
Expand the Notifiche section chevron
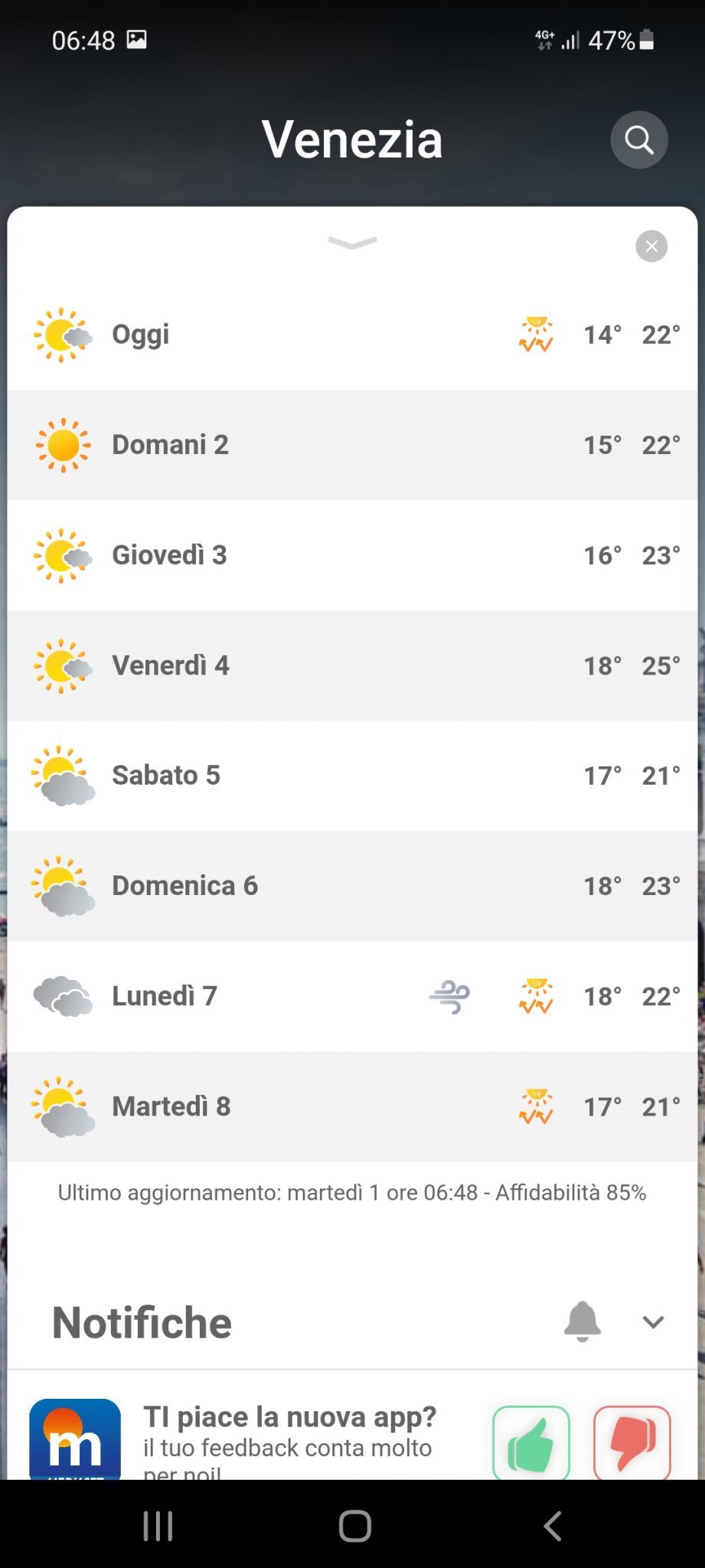(x=653, y=1322)
